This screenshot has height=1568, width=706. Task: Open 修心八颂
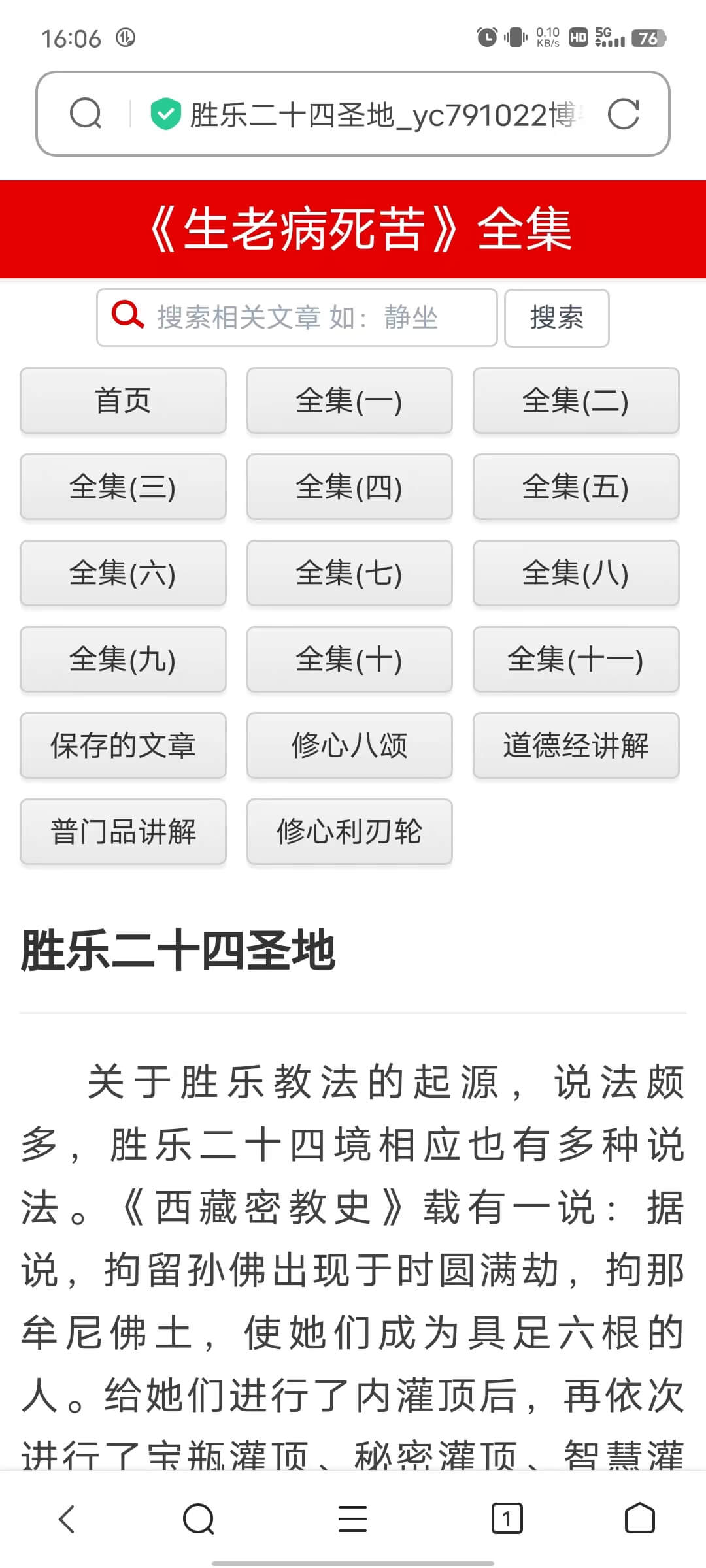tap(349, 745)
